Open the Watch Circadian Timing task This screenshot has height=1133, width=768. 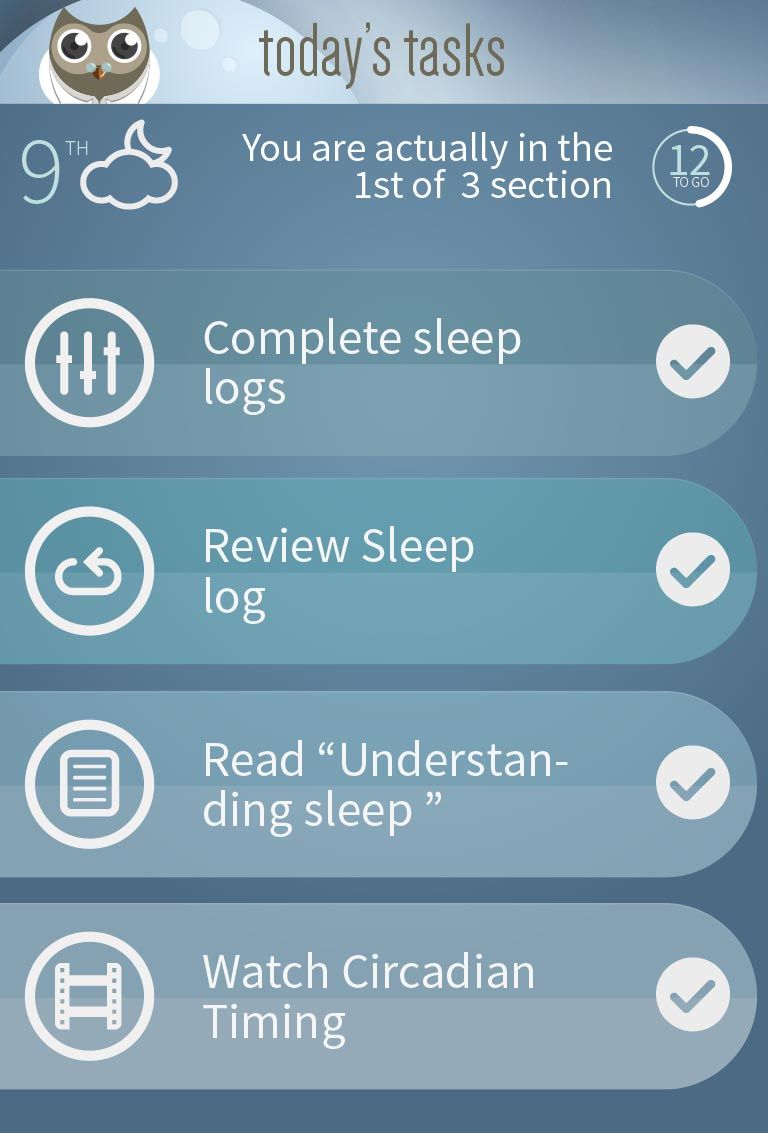pos(368,996)
